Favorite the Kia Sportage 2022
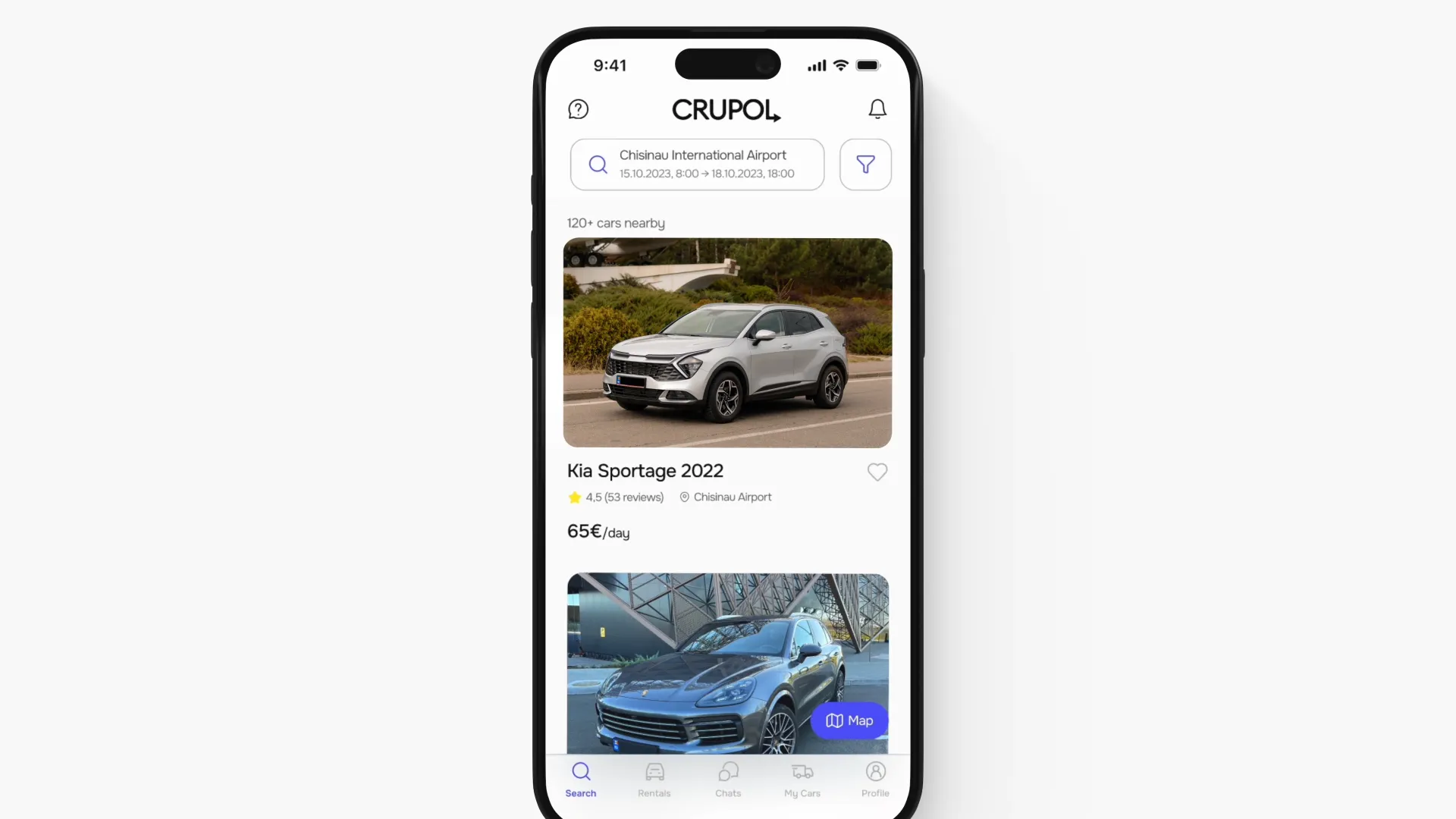Screen dimensions: 1456x819 [877, 472]
